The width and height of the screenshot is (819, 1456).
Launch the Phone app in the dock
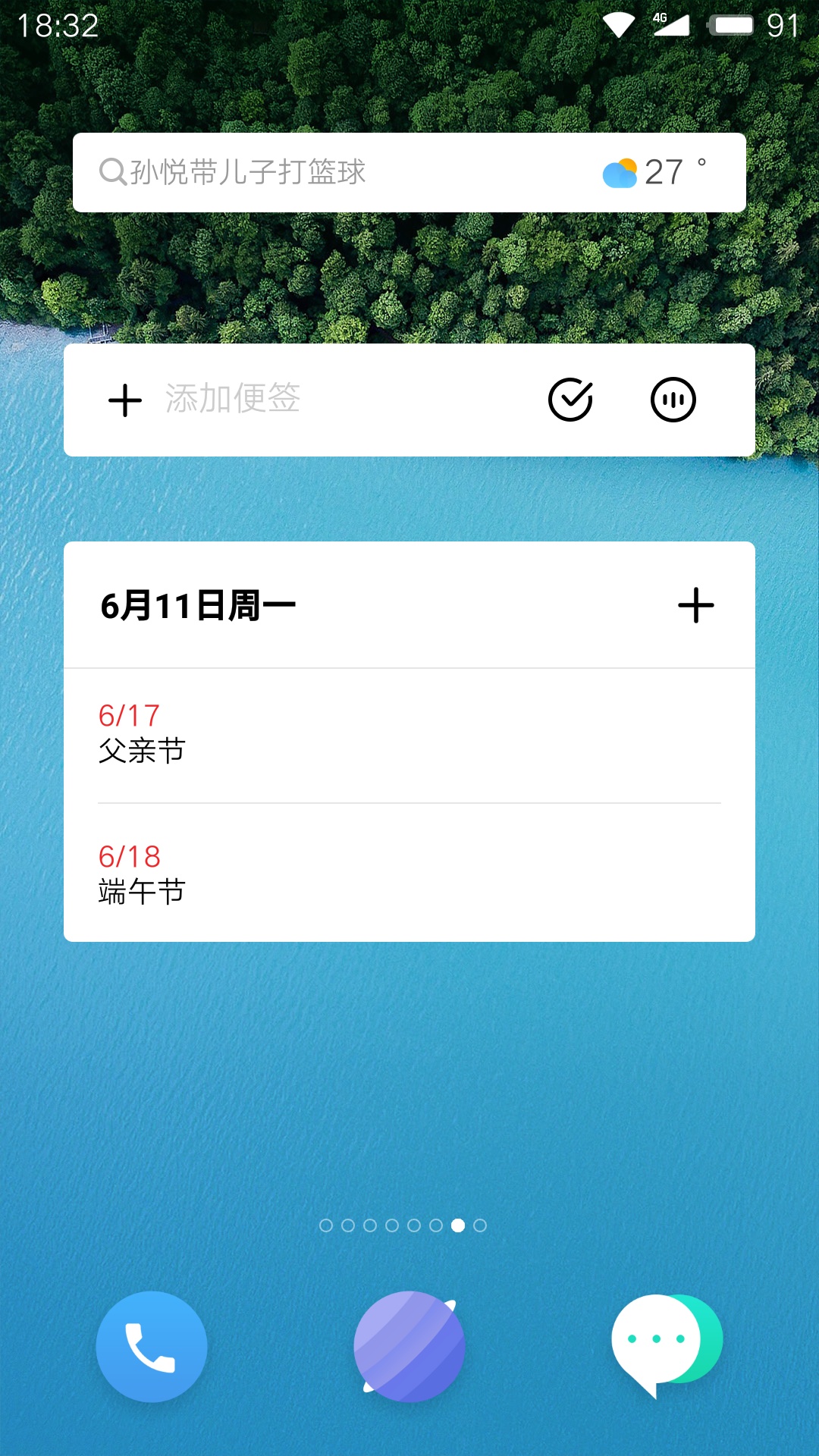pos(152,1347)
